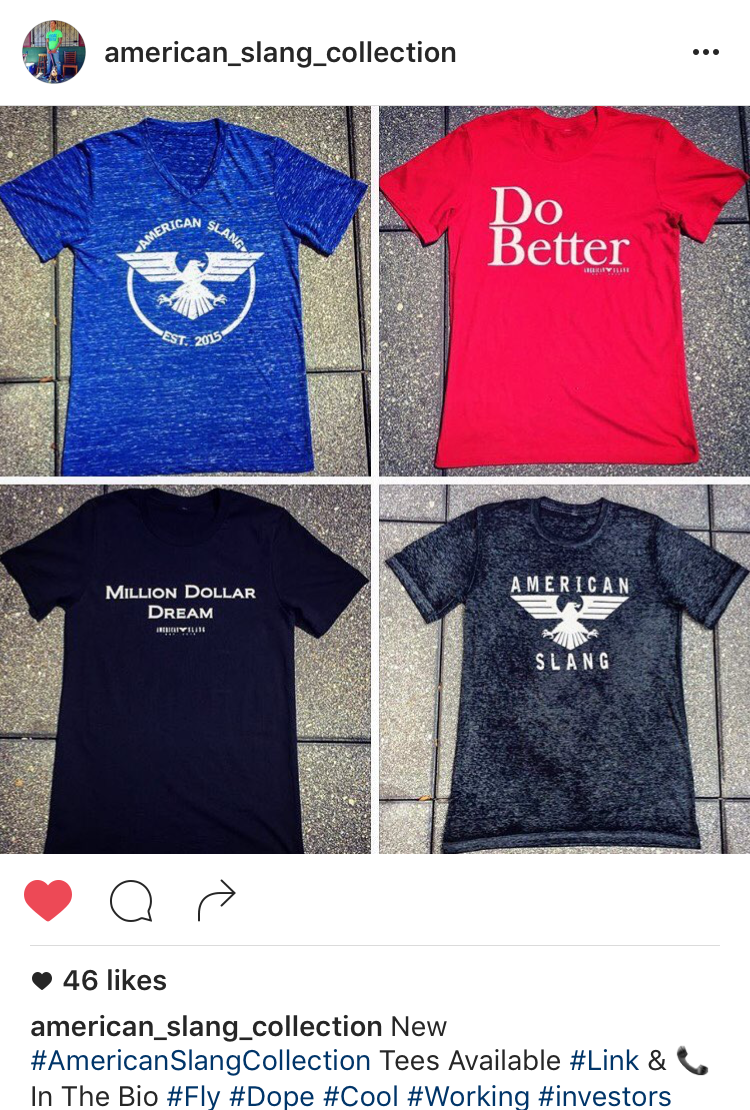This screenshot has width=750, height=1110.
Task: Open american_slang_collection profile from header username
Action: click(x=280, y=53)
